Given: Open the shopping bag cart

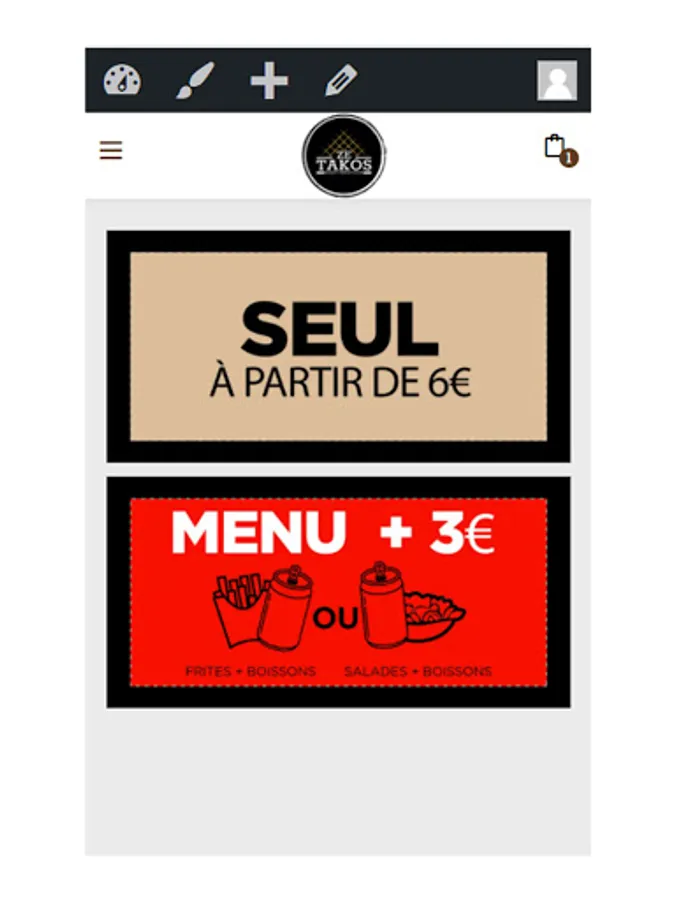Looking at the screenshot, I should click(x=561, y=150).
